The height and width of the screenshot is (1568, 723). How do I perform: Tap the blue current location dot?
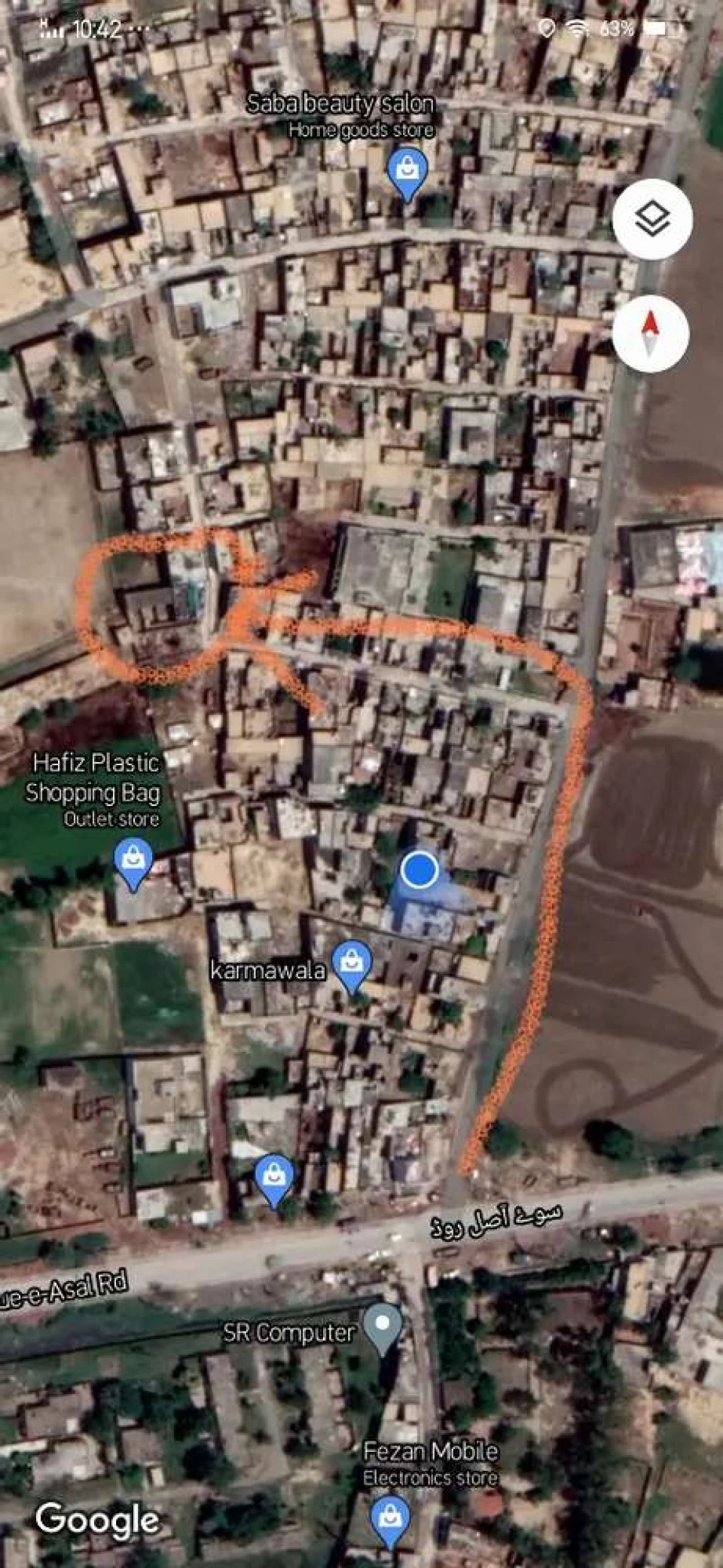[419, 870]
